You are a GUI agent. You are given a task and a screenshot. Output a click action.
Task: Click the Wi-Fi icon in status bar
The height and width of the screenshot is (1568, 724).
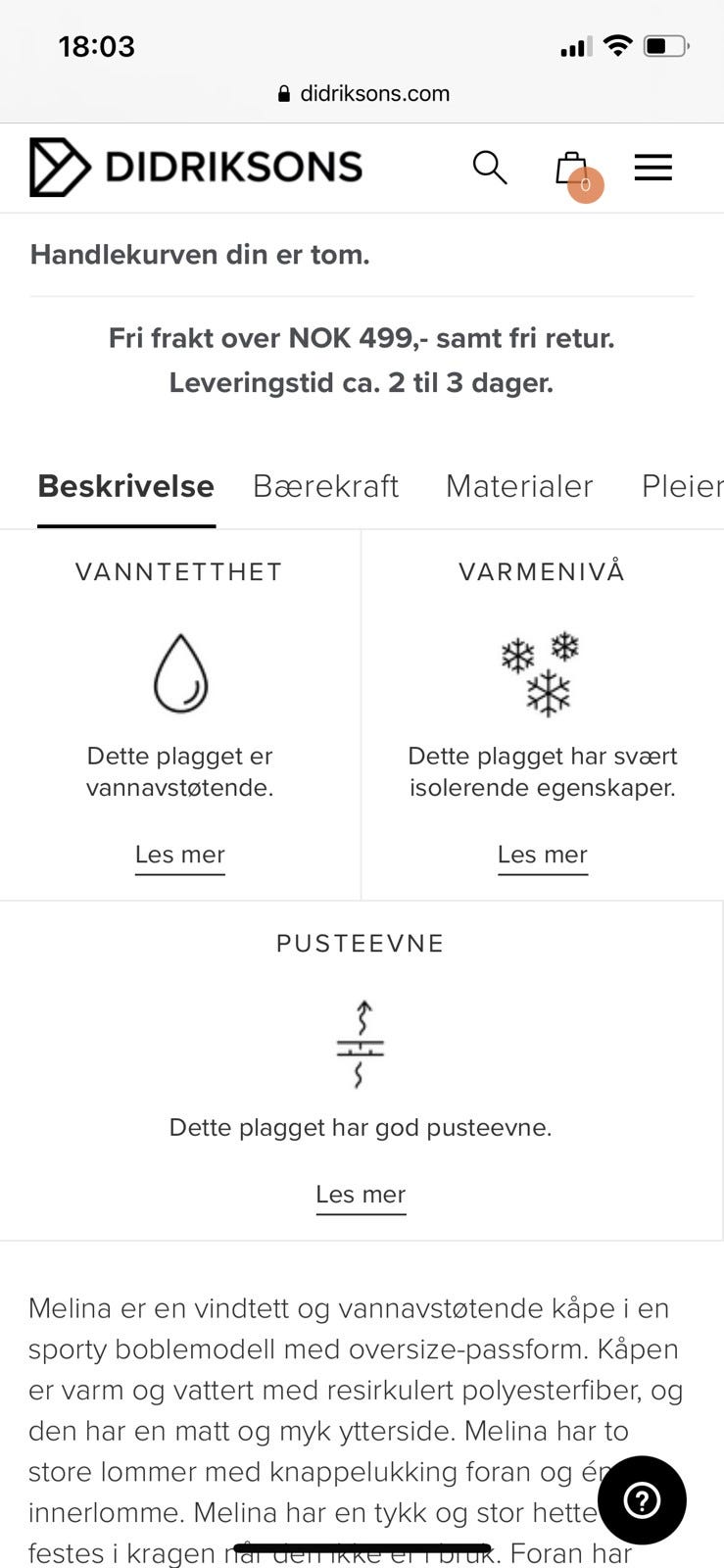618,45
